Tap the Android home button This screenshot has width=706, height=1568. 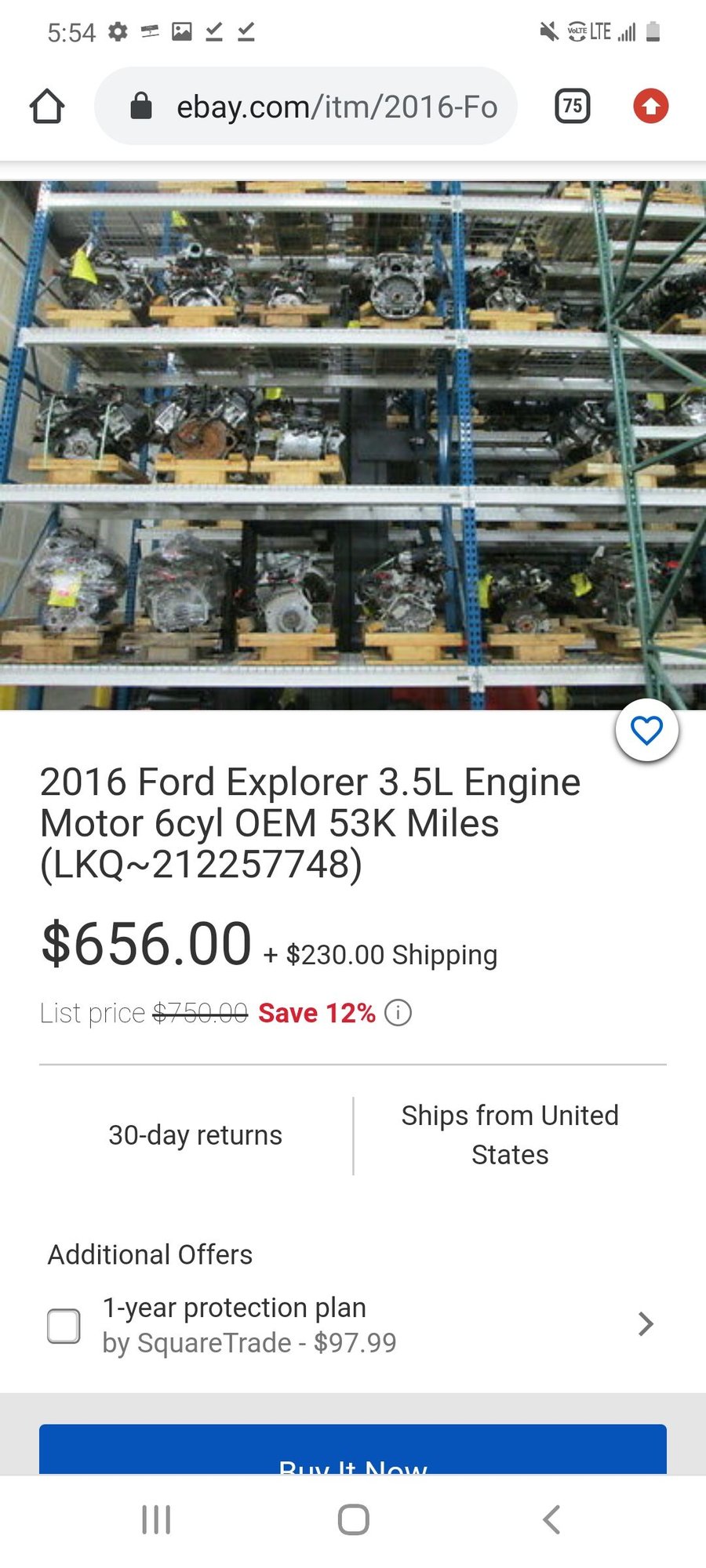click(353, 1519)
